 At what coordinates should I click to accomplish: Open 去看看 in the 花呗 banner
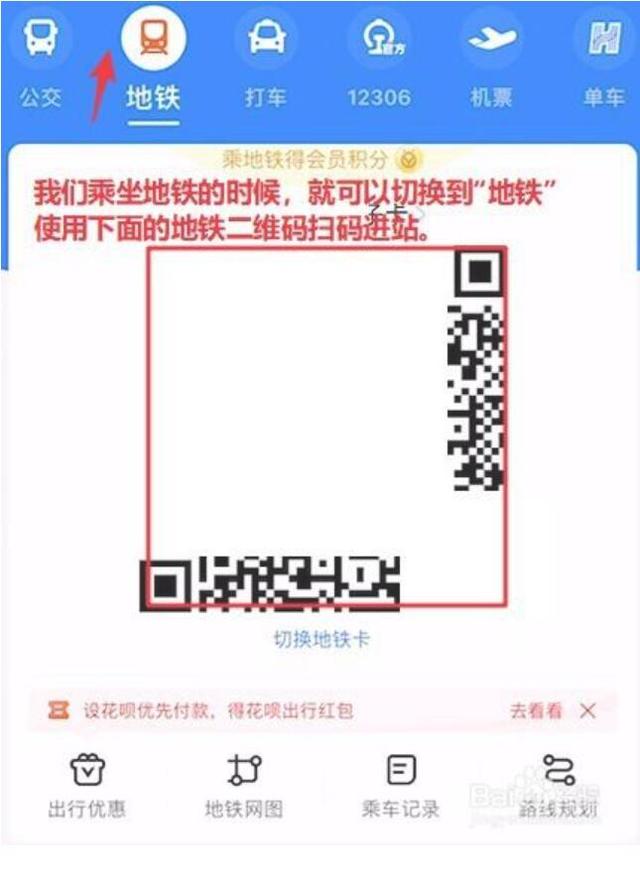tap(536, 711)
